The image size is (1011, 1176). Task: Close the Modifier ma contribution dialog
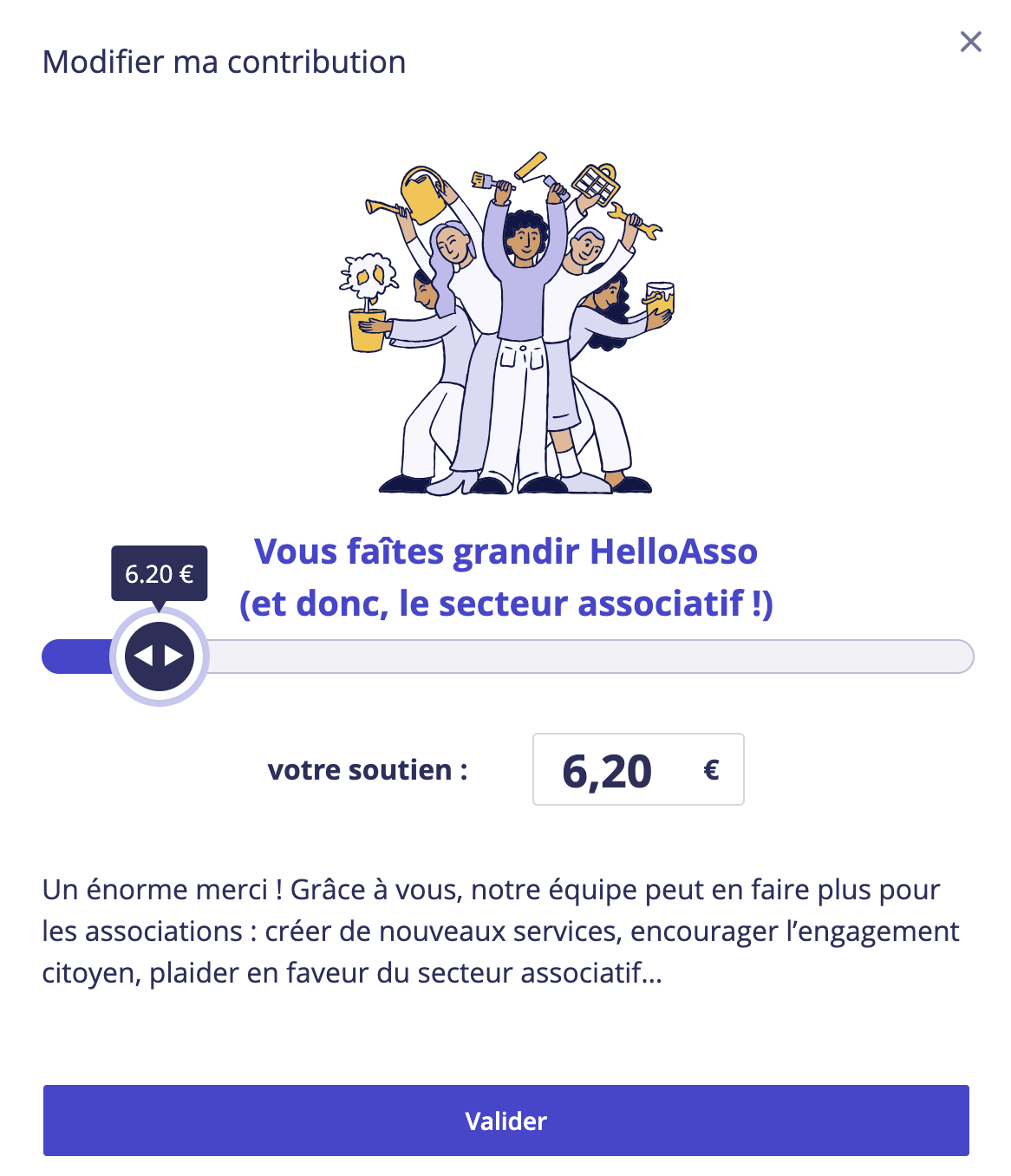coord(970,42)
